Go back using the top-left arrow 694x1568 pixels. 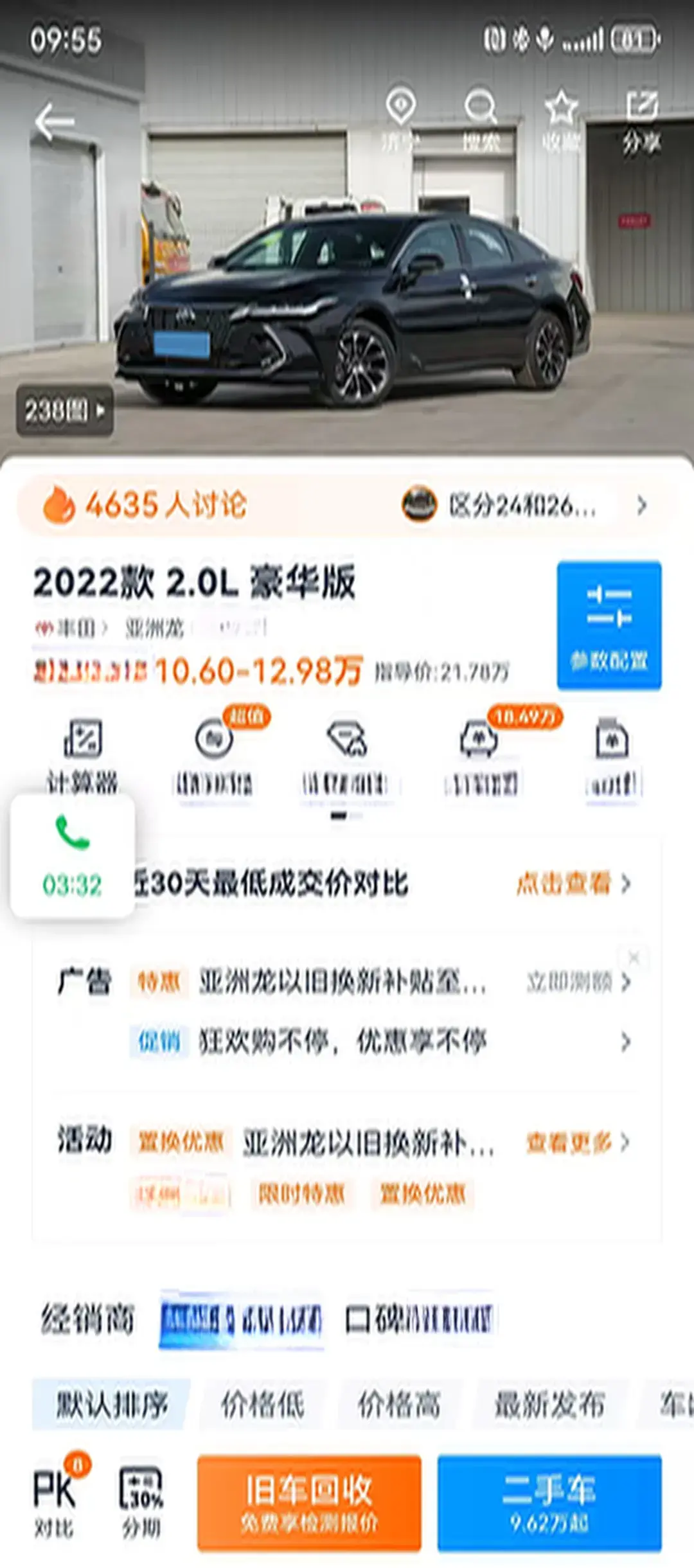55,122
